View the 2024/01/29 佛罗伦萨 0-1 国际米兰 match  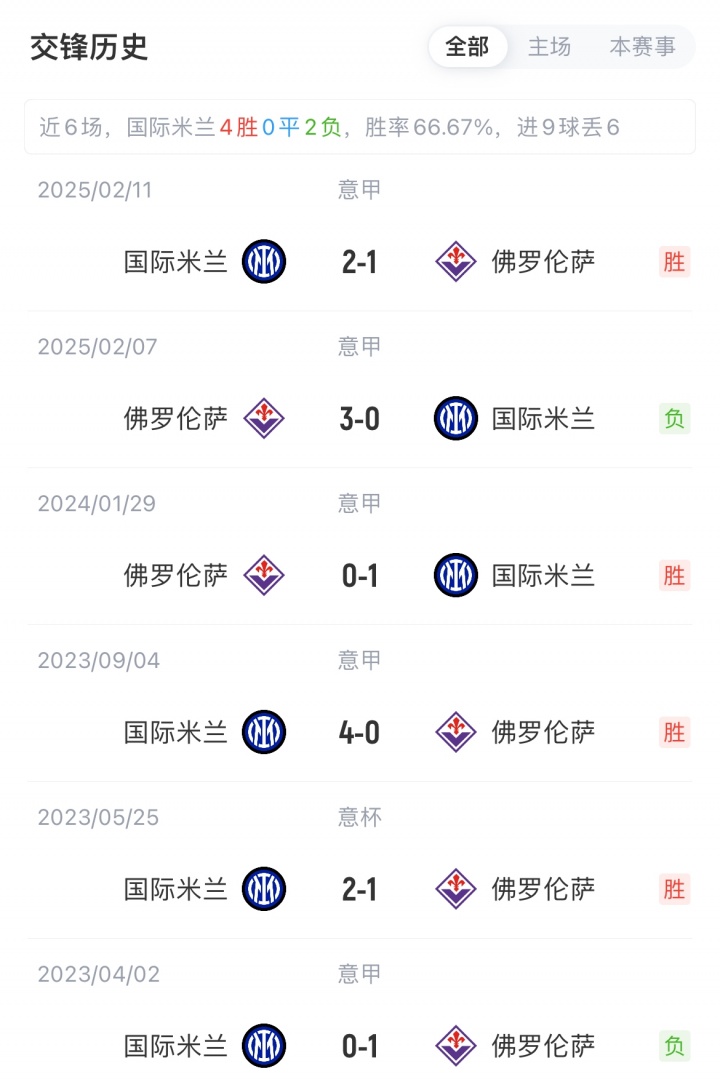(x=359, y=575)
